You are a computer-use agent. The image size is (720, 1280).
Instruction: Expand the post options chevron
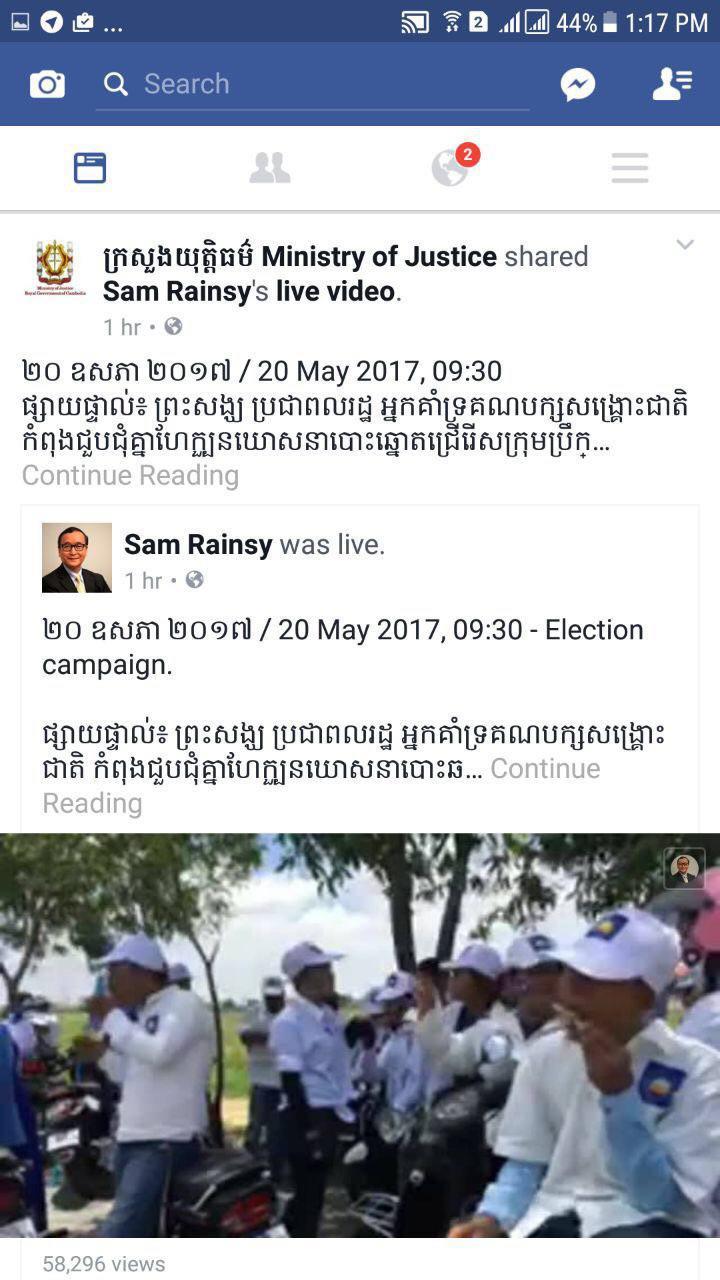tap(685, 245)
